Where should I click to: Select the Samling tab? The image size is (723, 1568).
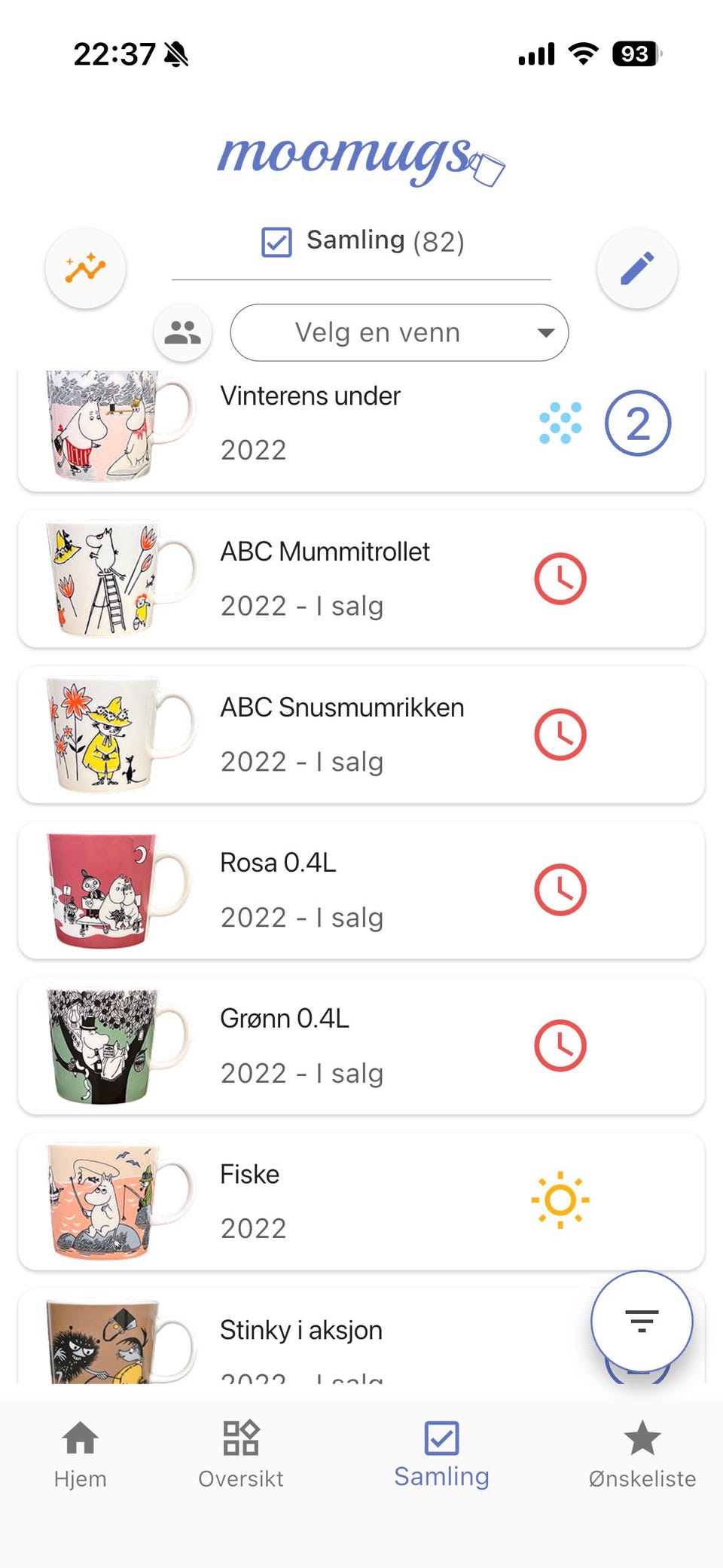click(441, 1454)
